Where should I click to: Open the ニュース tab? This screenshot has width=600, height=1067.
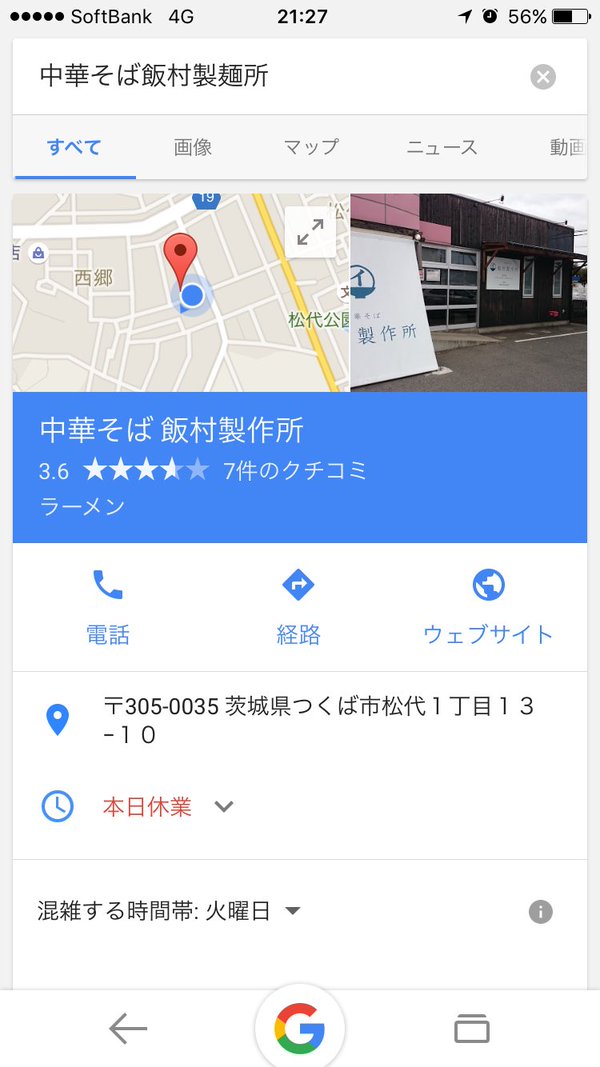click(441, 147)
